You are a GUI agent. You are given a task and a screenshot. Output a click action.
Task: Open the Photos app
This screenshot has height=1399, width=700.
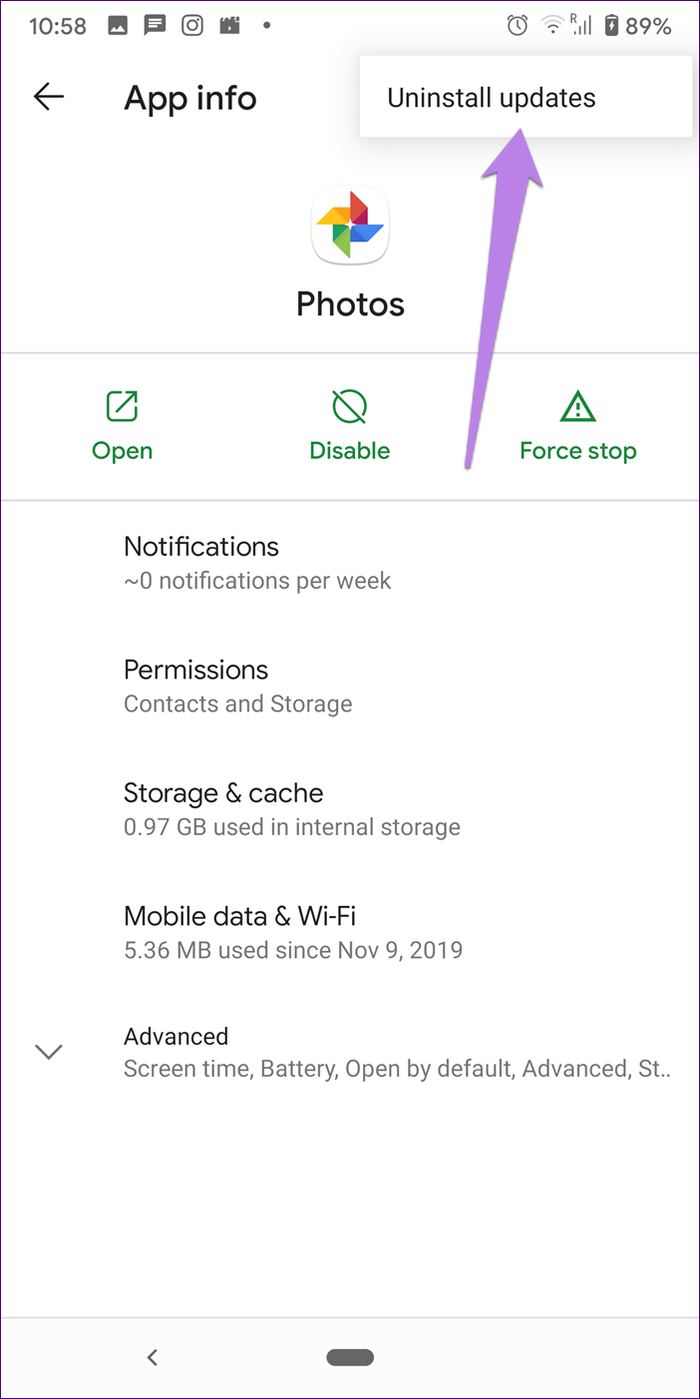coord(122,427)
